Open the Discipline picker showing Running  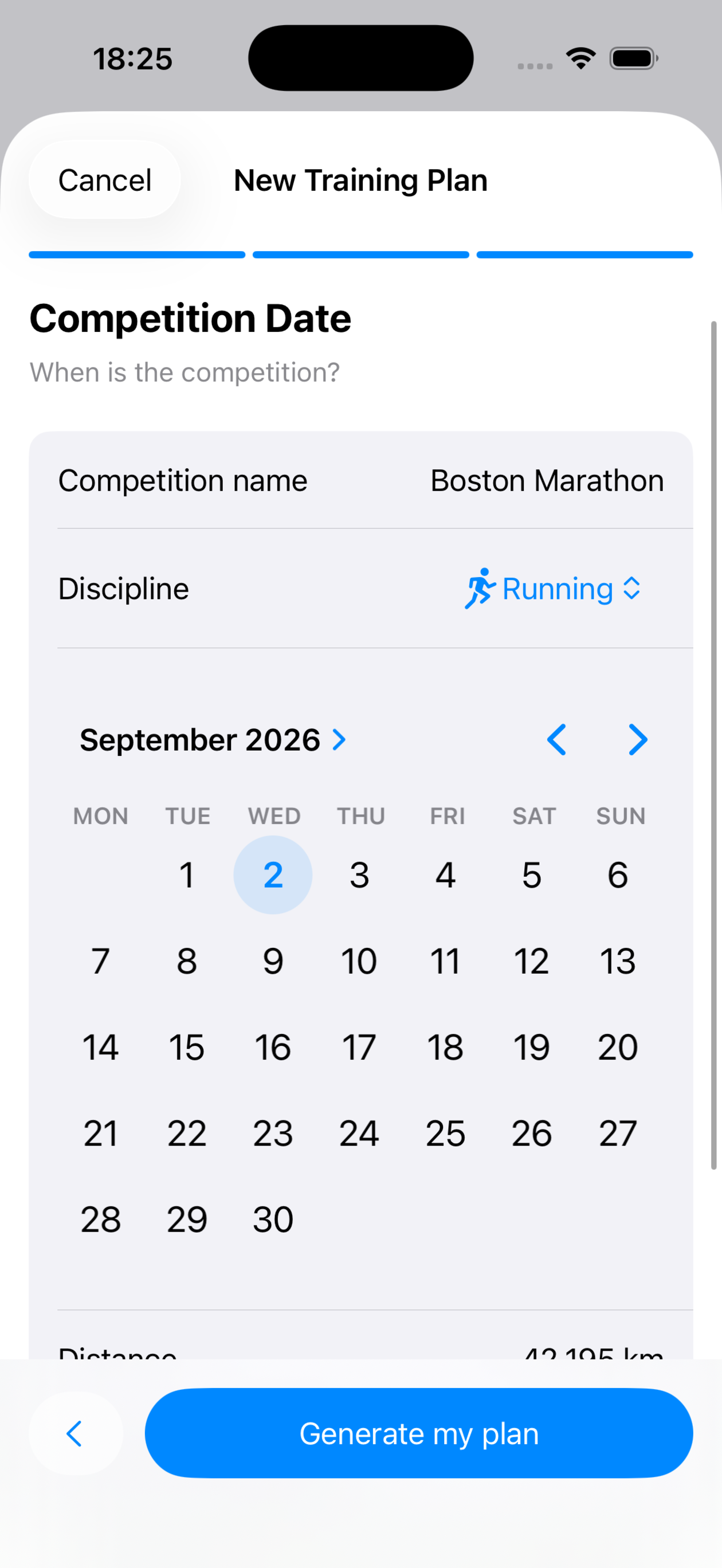click(553, 589)
